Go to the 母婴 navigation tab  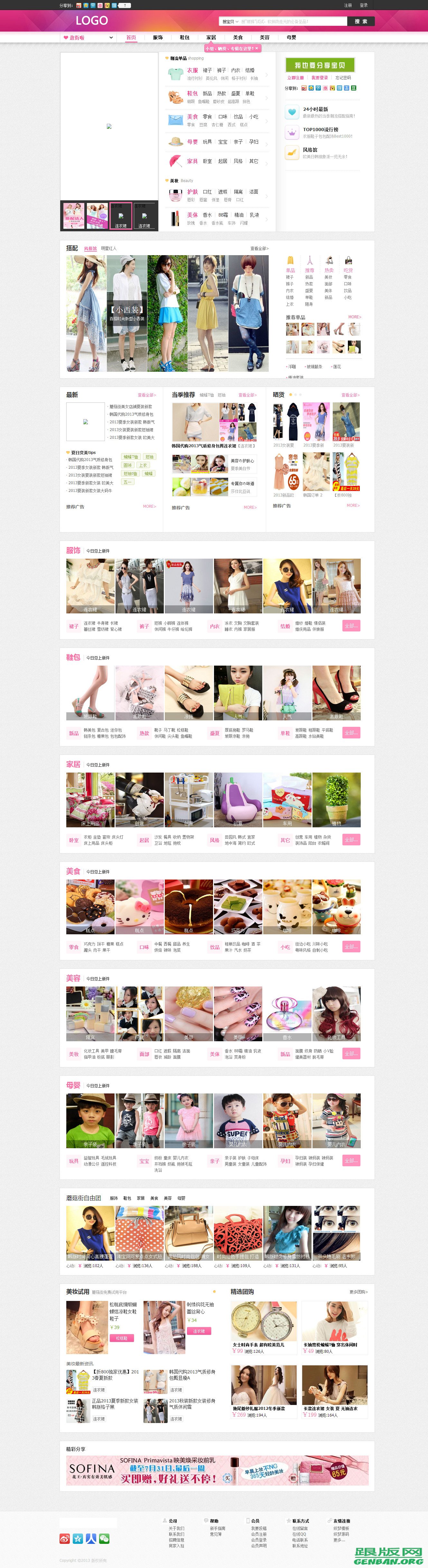[x=291, y=38]
